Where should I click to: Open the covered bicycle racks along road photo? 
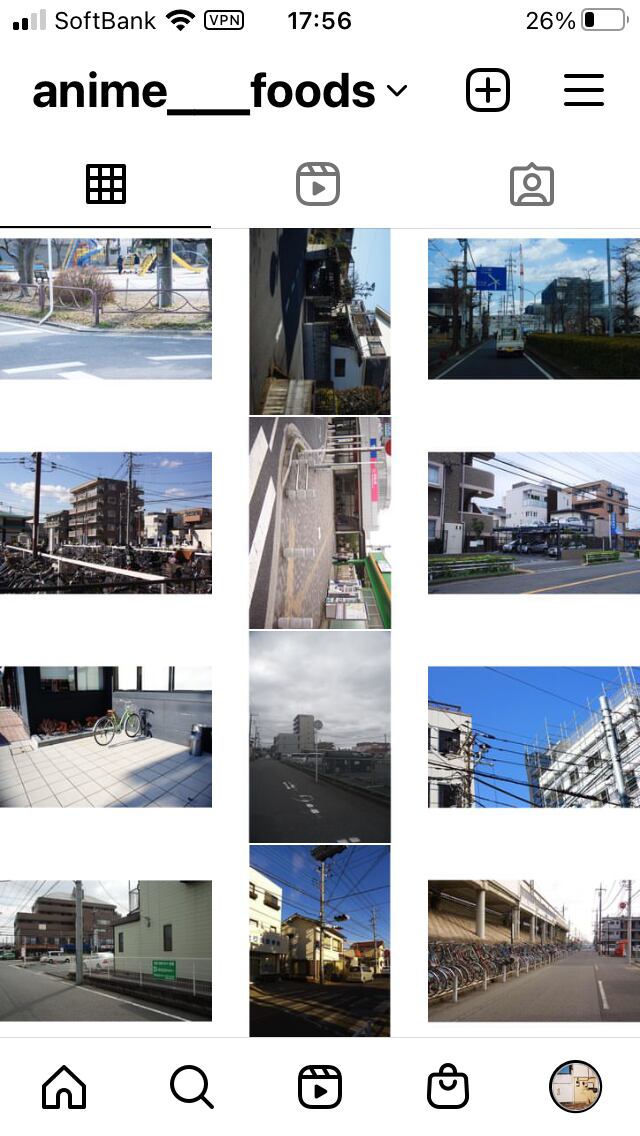click(534, 950)
